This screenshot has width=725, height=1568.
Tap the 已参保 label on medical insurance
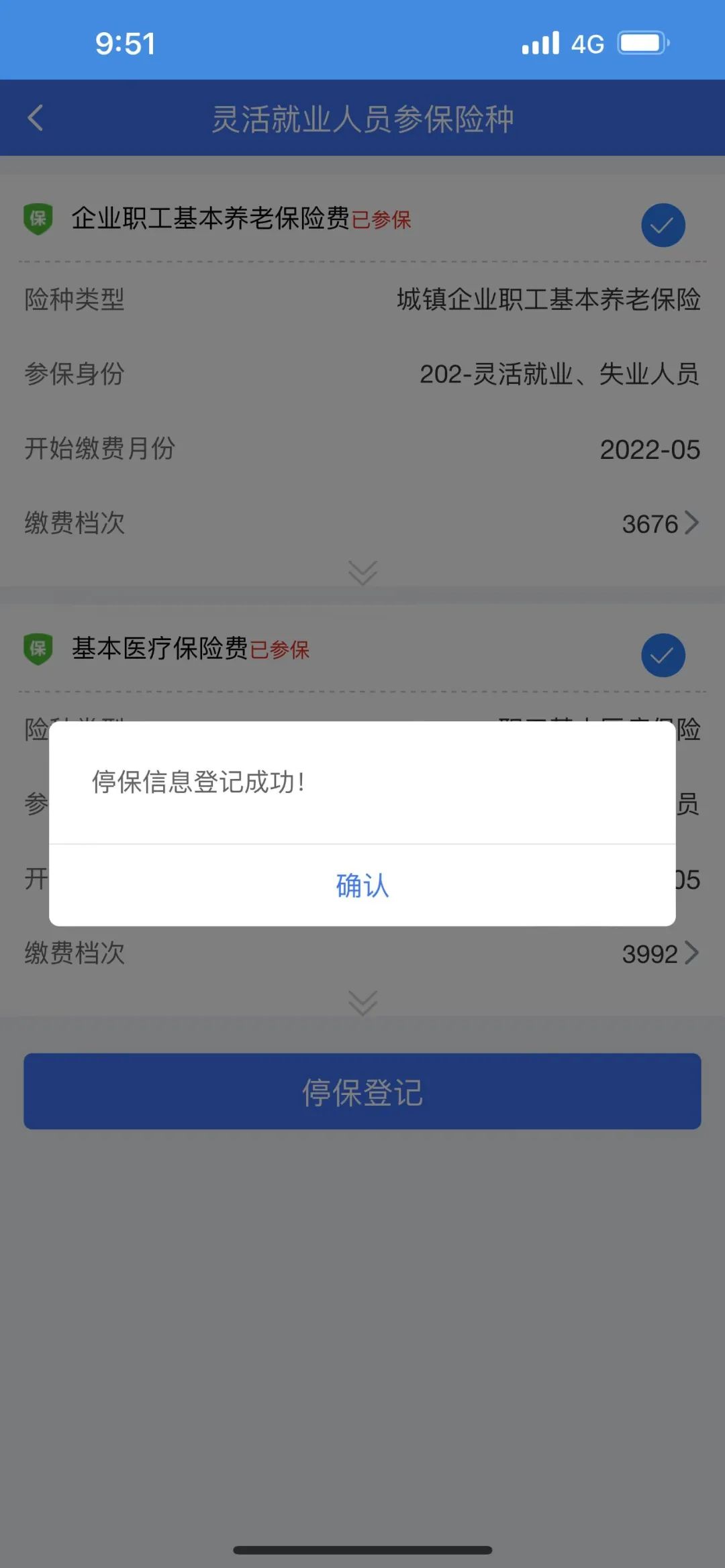(282, 651)
